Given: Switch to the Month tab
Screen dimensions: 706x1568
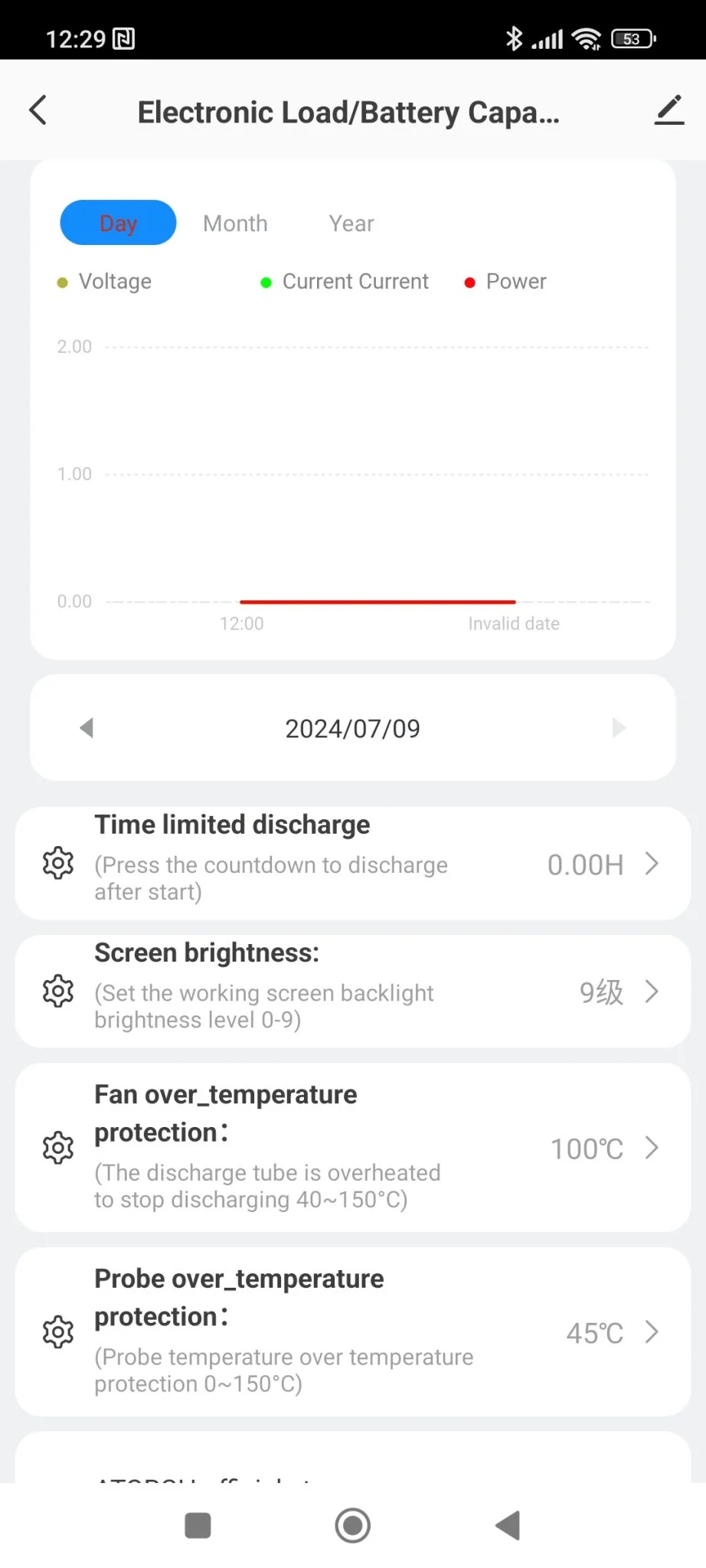Looking at the screenshot, I should [x=235, y=224].
